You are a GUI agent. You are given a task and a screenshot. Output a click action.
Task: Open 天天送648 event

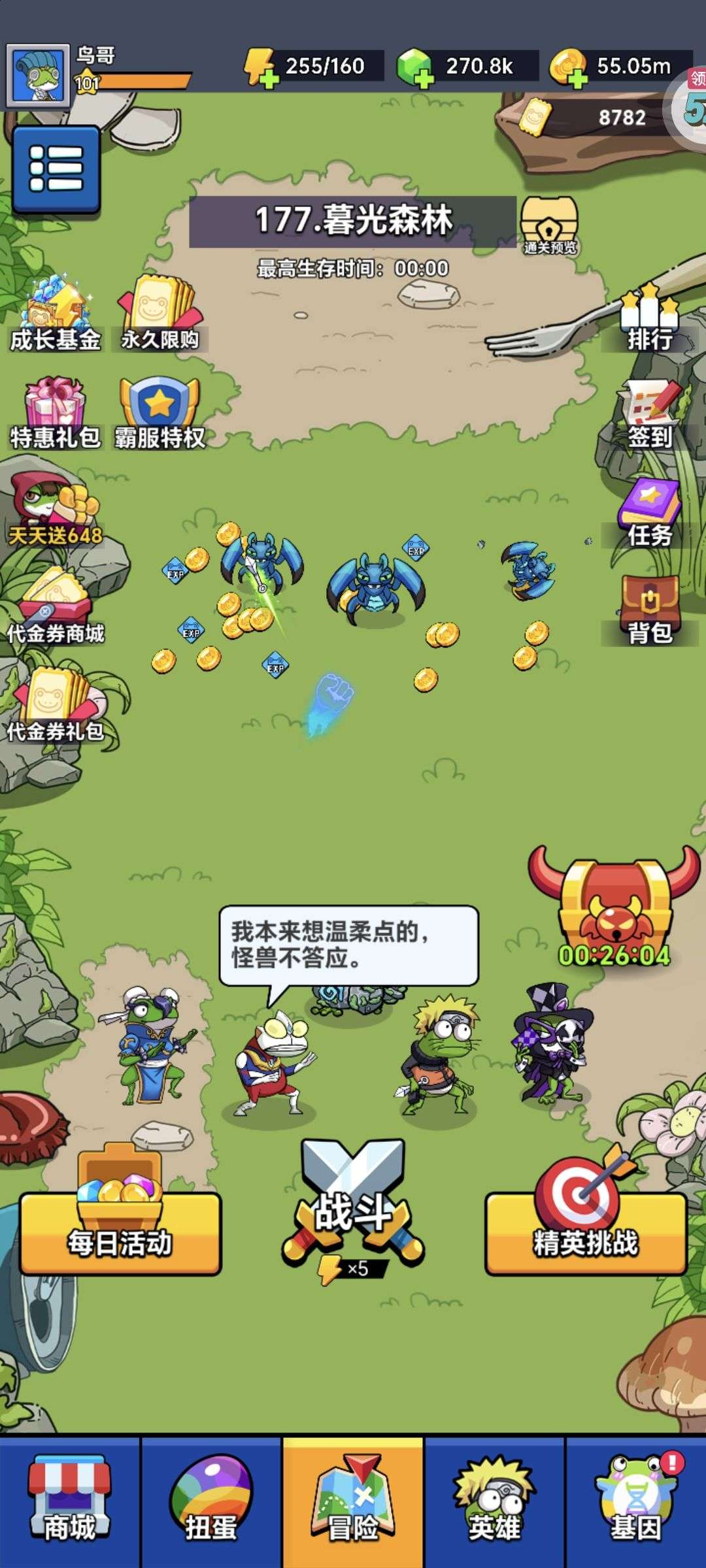[56, 510]
